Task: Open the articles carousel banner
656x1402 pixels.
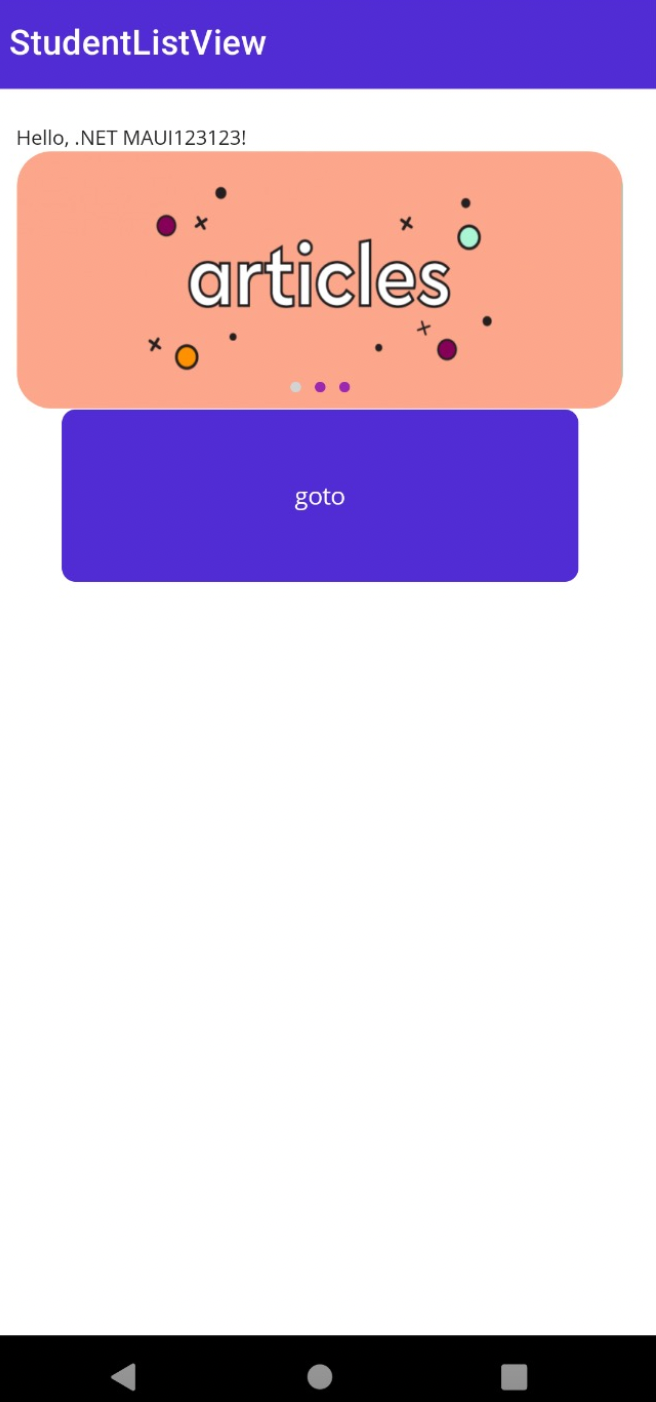Action: 320,270
